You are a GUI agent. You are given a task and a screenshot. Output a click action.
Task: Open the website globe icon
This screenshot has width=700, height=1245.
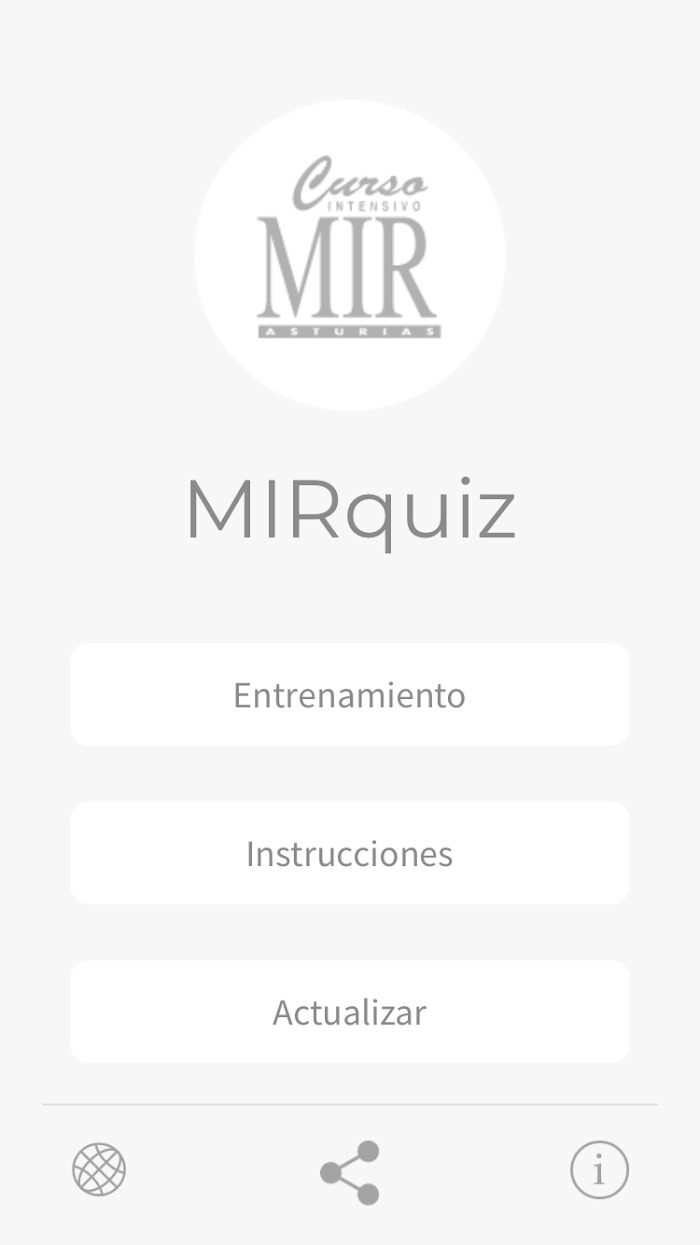coord(99,1169)
